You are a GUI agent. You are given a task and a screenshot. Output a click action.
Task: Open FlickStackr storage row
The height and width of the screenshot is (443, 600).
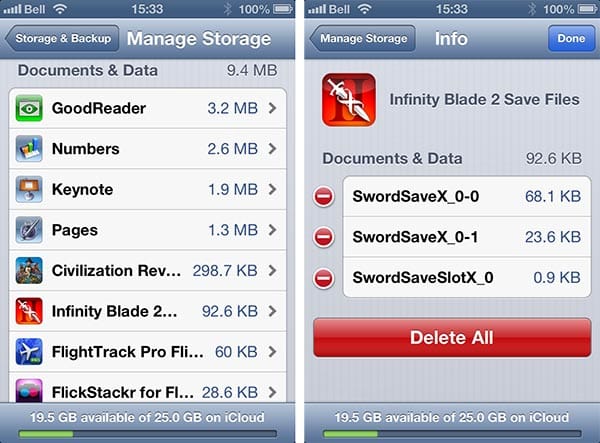click(x=147, y=388)
